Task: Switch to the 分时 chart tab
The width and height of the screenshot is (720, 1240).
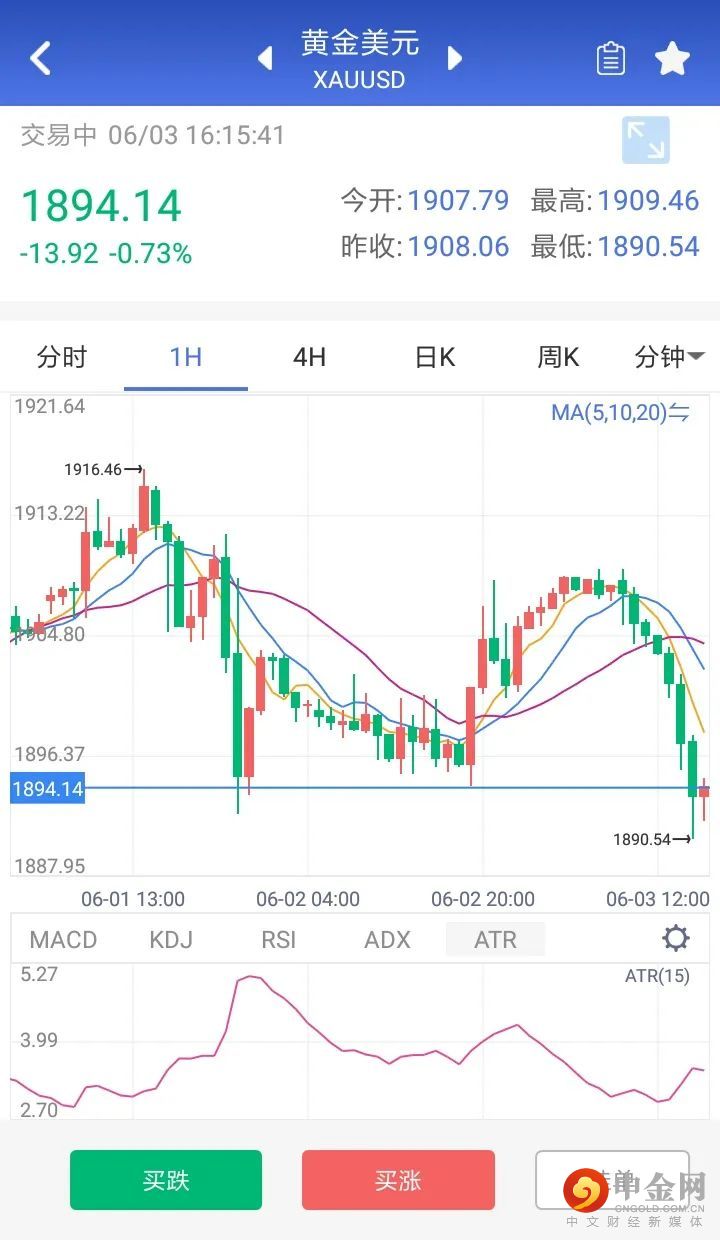Action: point(62,357)
